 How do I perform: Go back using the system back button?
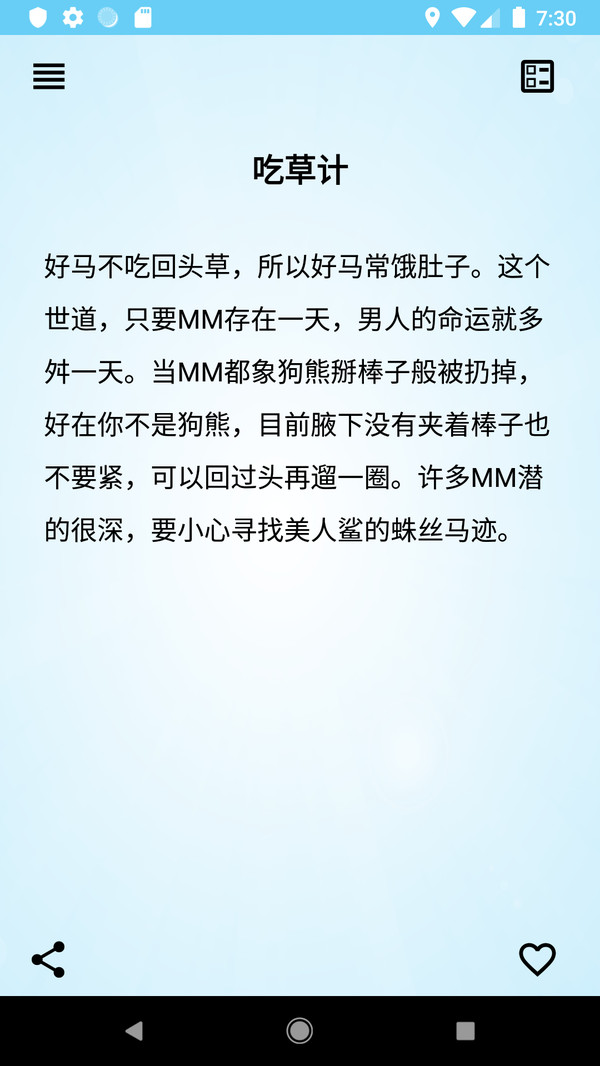click(134, 1031)
